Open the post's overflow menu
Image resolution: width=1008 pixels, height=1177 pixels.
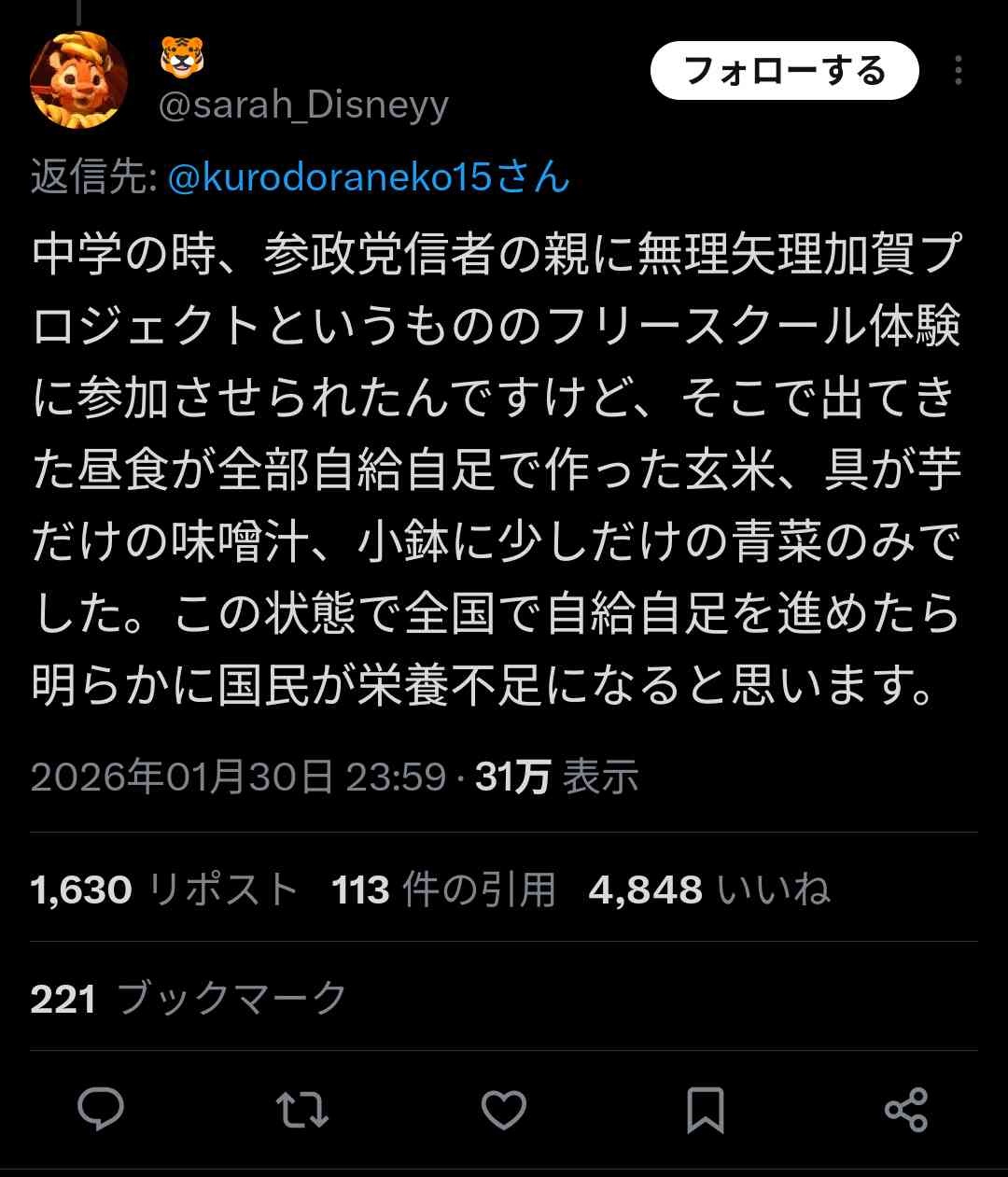958,71
